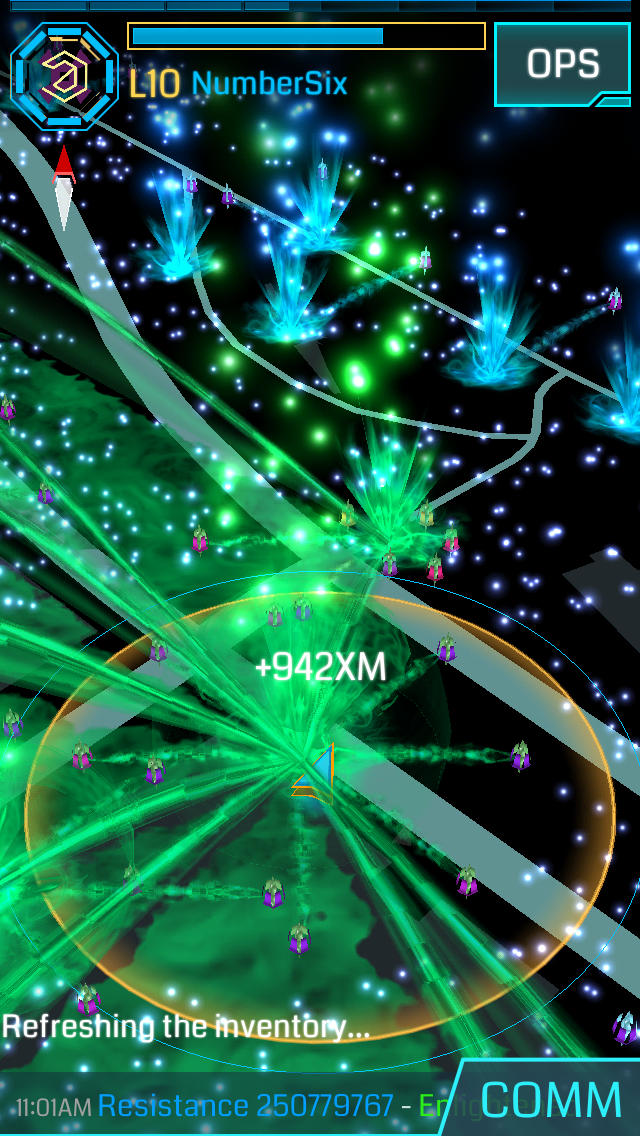This screenshot has height=1136, width=640.
Task: Tap the compass arrow to reorient the map
Action: click(x=64, y=187)
